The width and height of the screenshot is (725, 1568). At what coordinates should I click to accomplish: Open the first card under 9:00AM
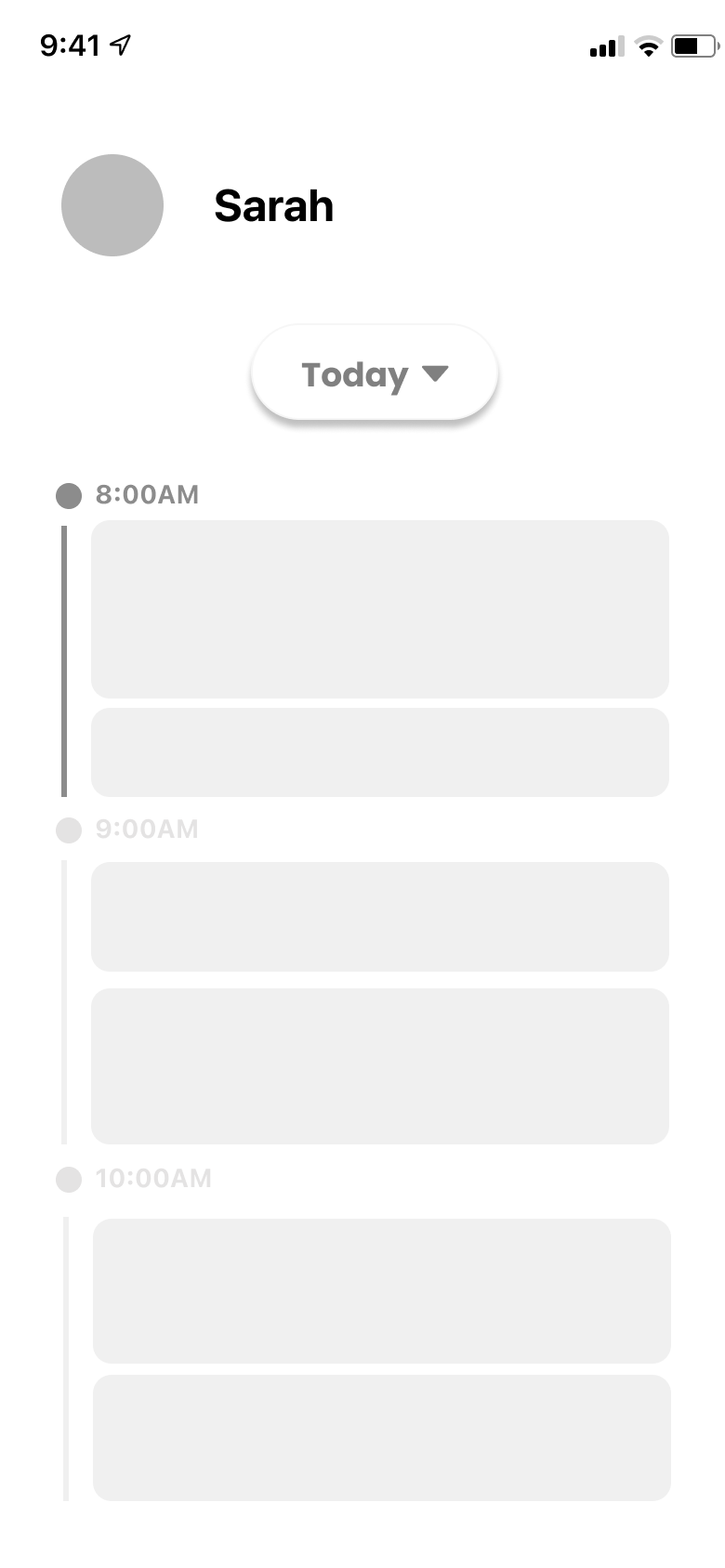point(380,917)
